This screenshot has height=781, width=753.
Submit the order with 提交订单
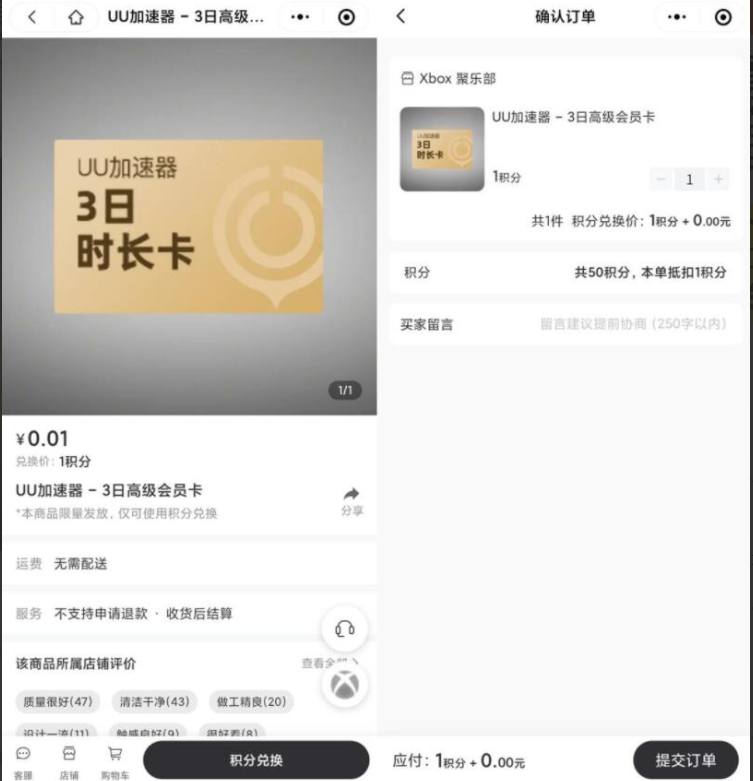pos(685,760)
